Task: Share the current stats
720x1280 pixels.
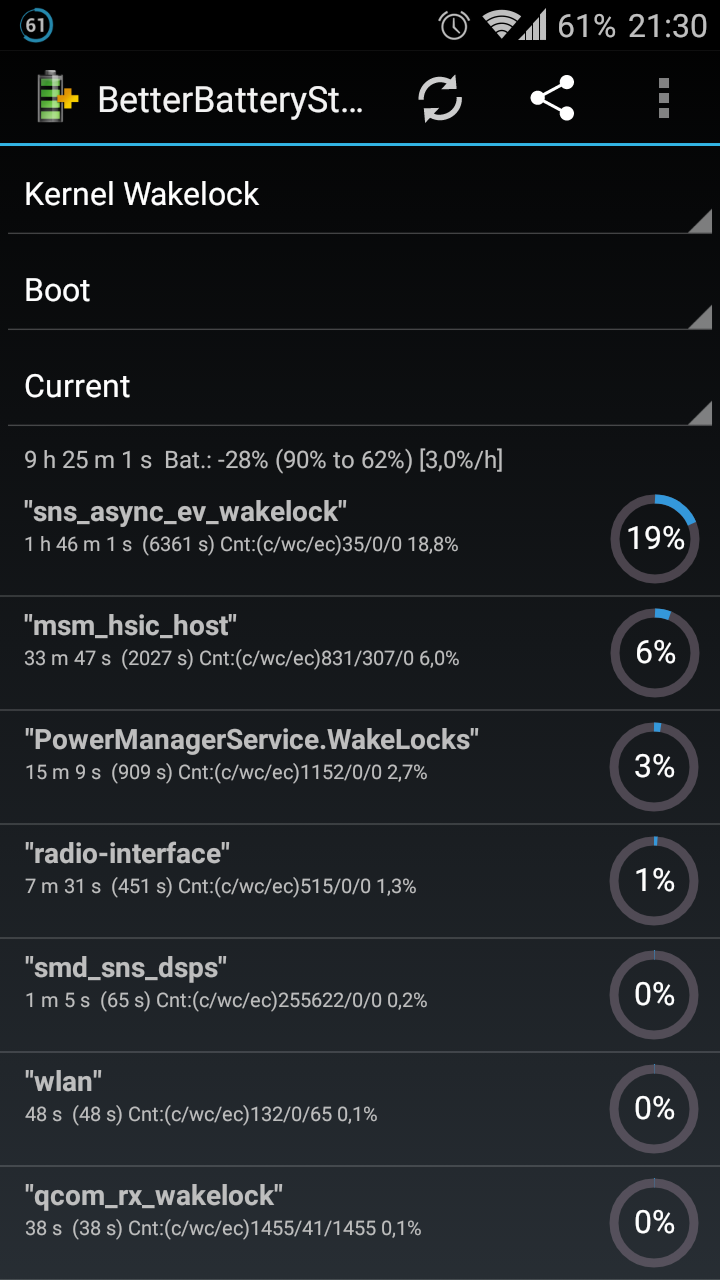Action: (552, 99)
